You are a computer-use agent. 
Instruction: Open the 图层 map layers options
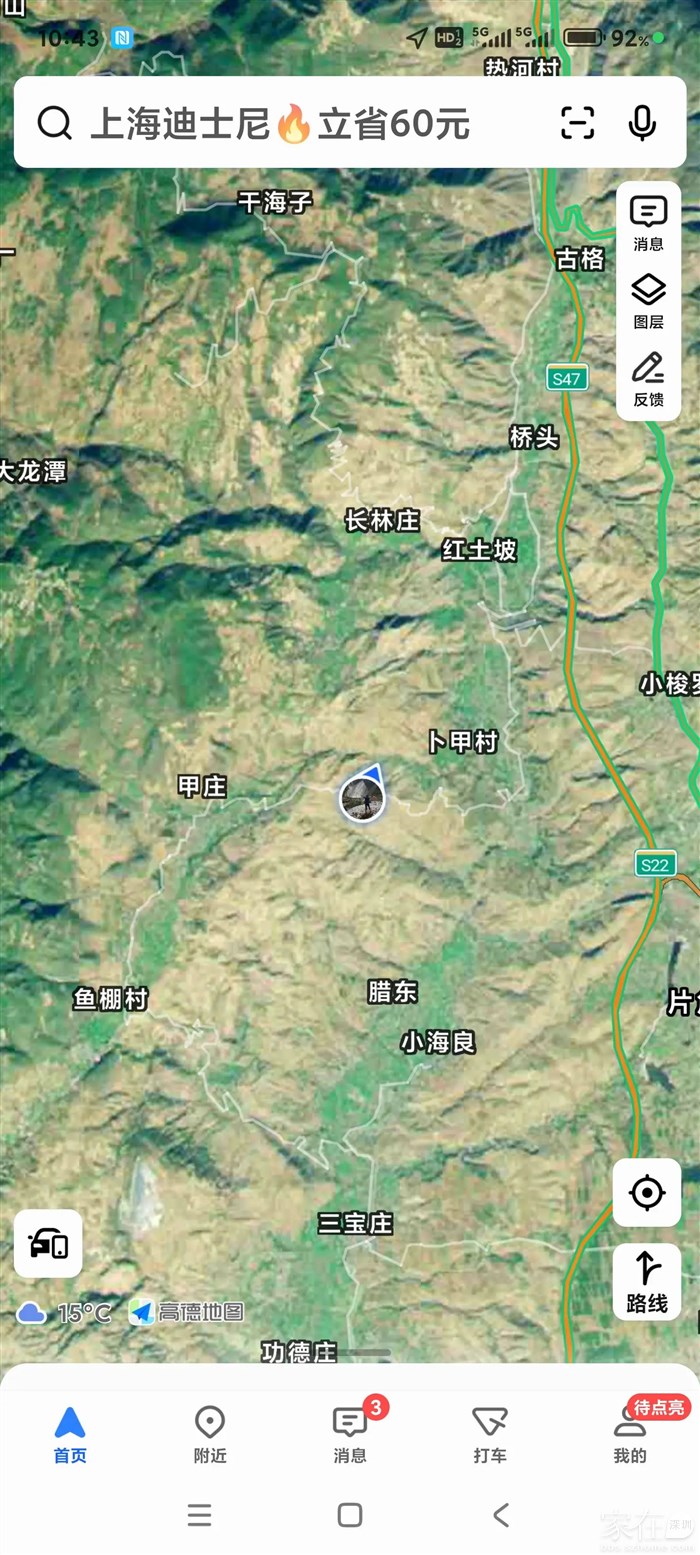[648, 302]
